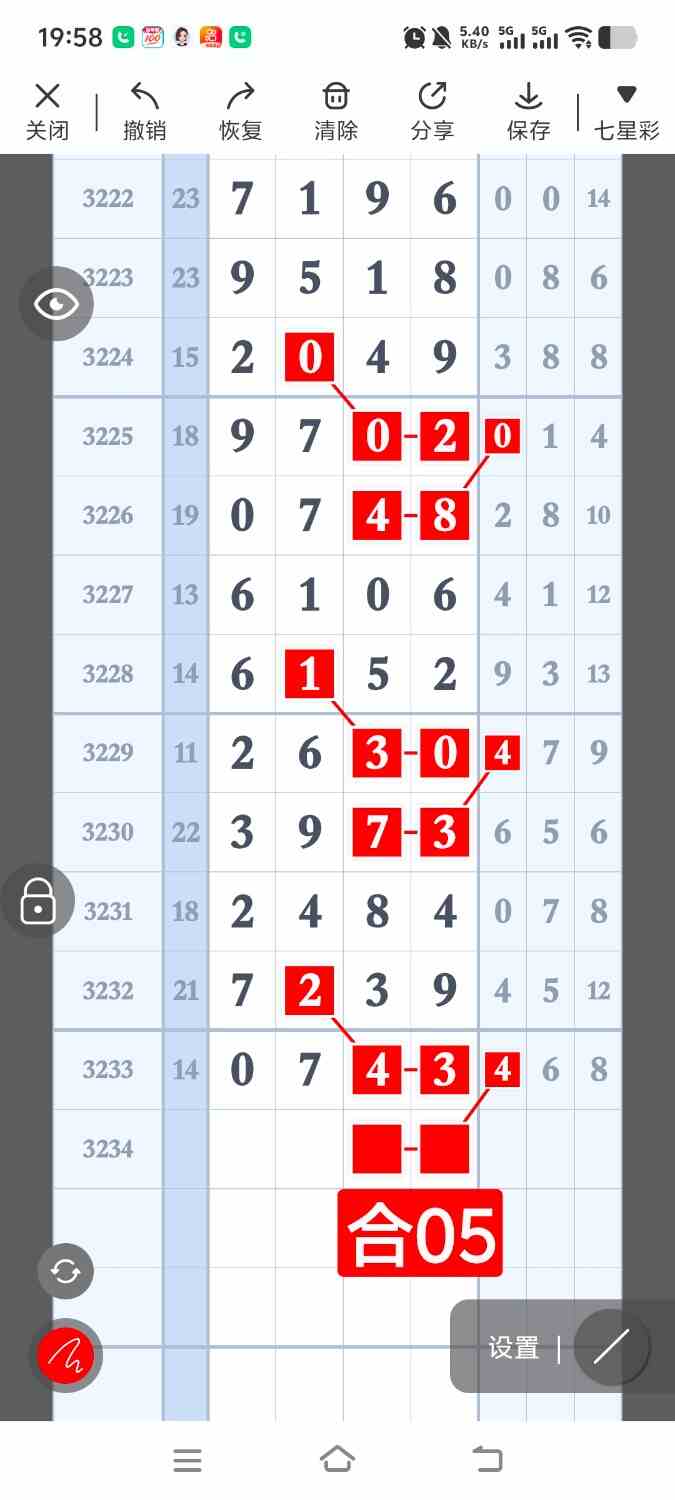Share the chart via 分享

click(x=432, y=111)
